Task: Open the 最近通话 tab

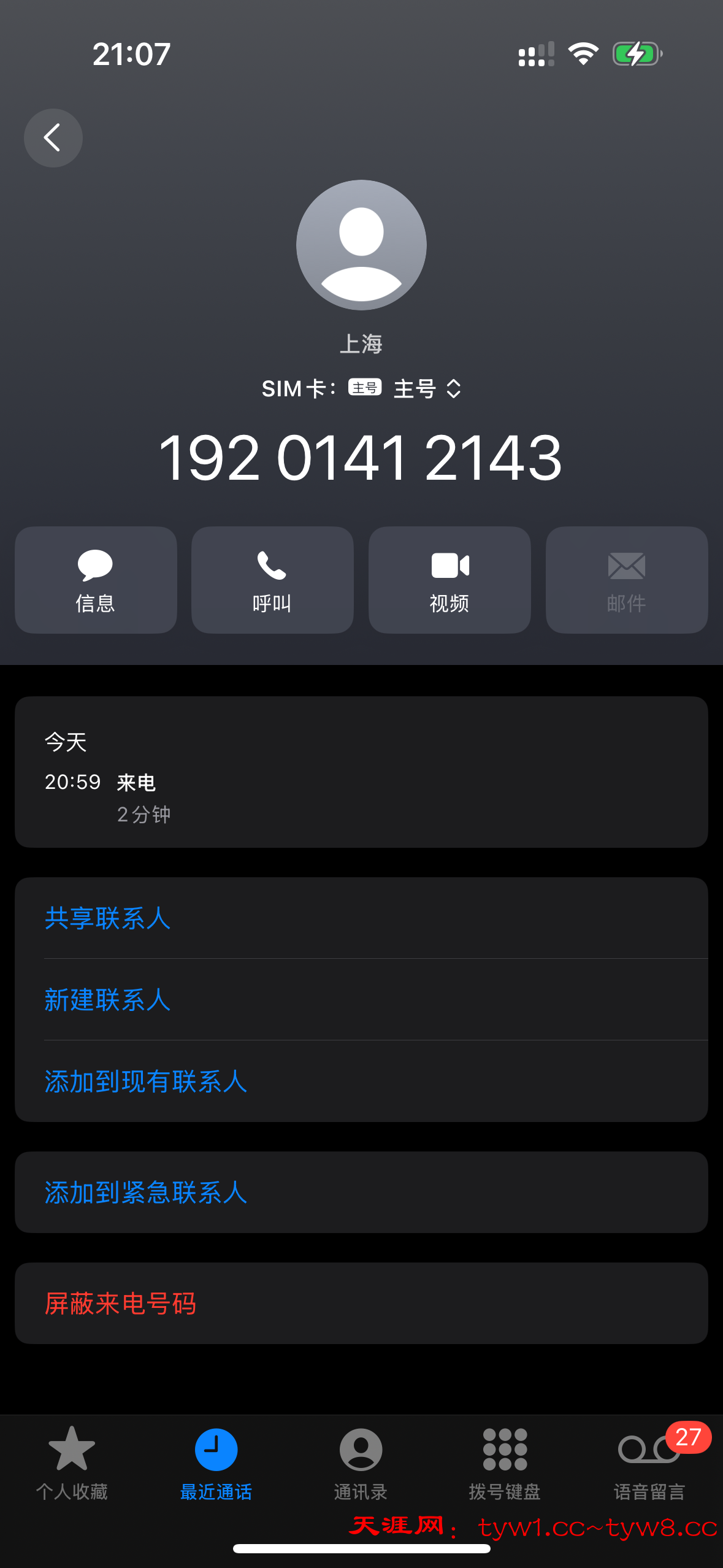Action: 216,1463
